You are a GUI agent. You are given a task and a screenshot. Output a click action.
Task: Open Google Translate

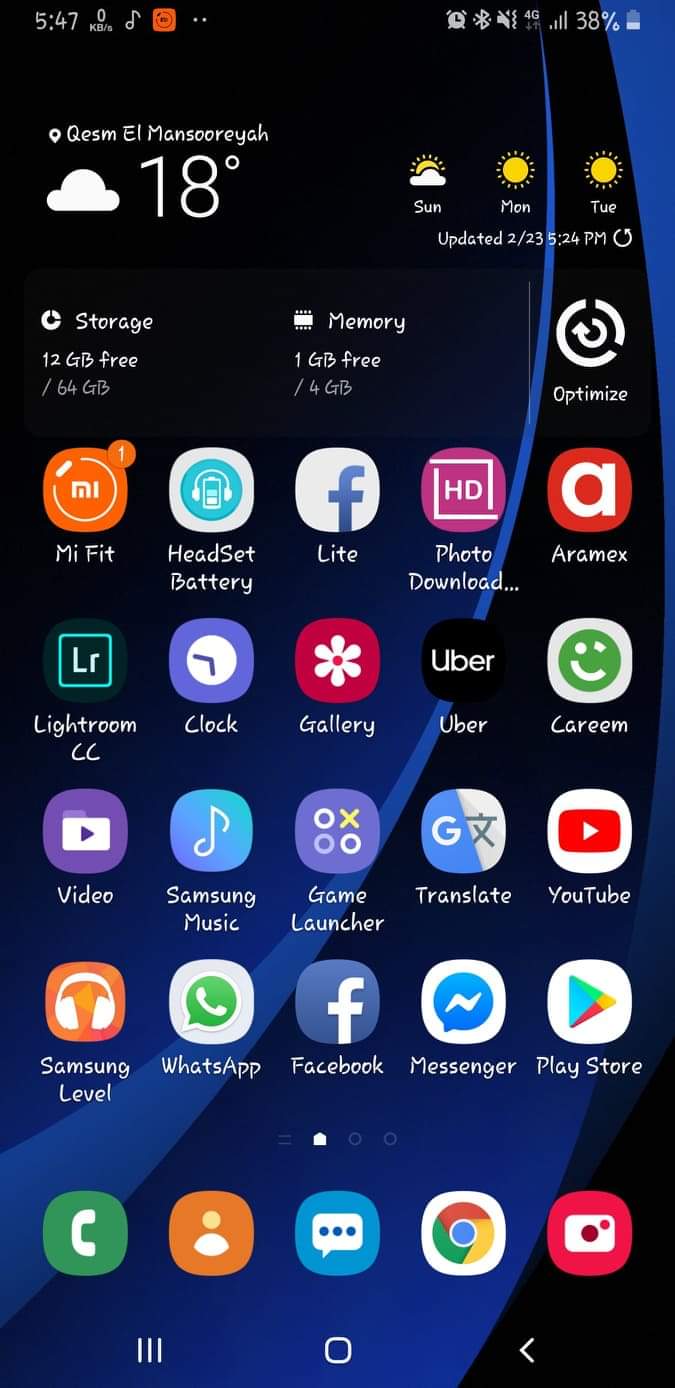coord(463,832)
